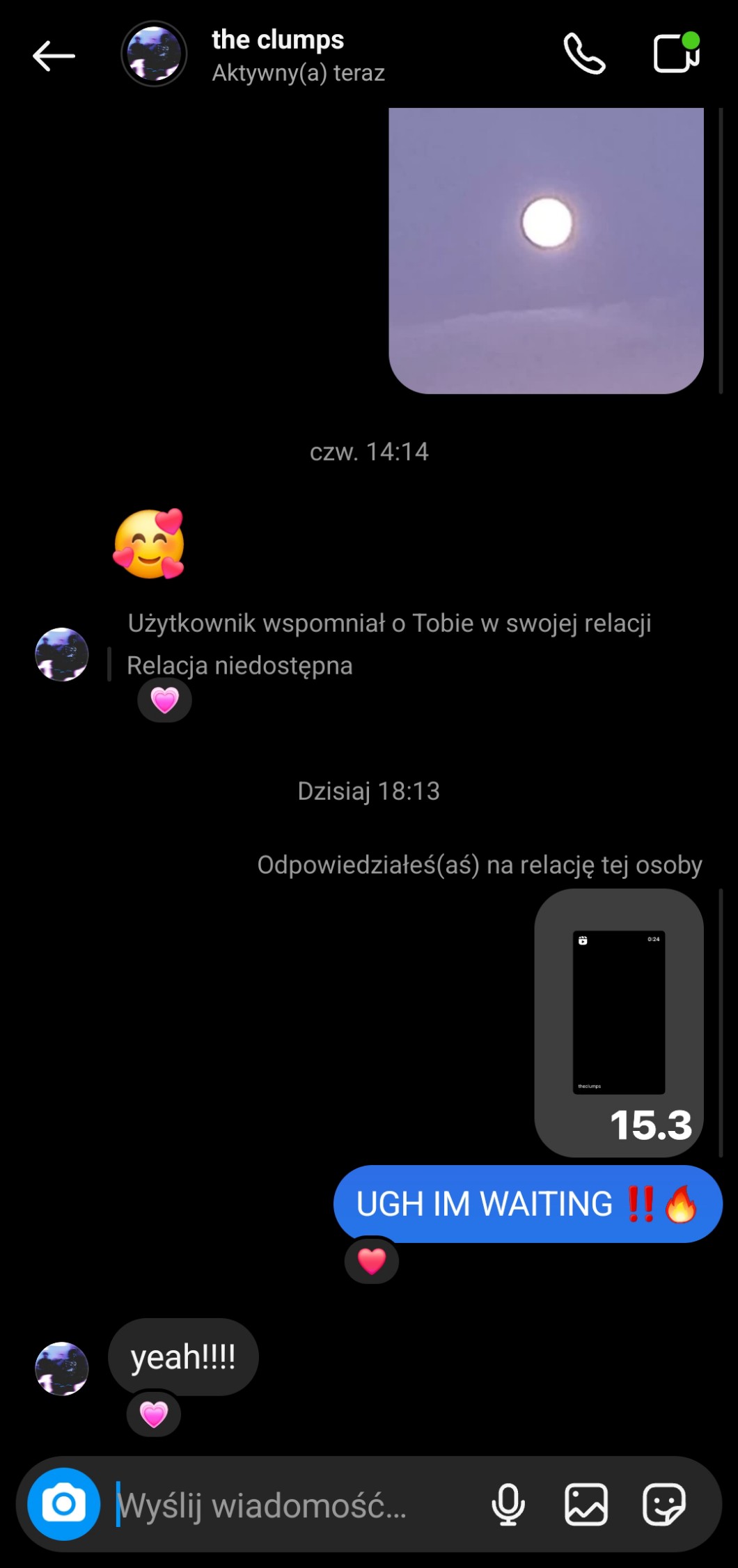Start a voice call with the clumps
This screenshot has width=738, height=1568.
(x=584, y=54)
